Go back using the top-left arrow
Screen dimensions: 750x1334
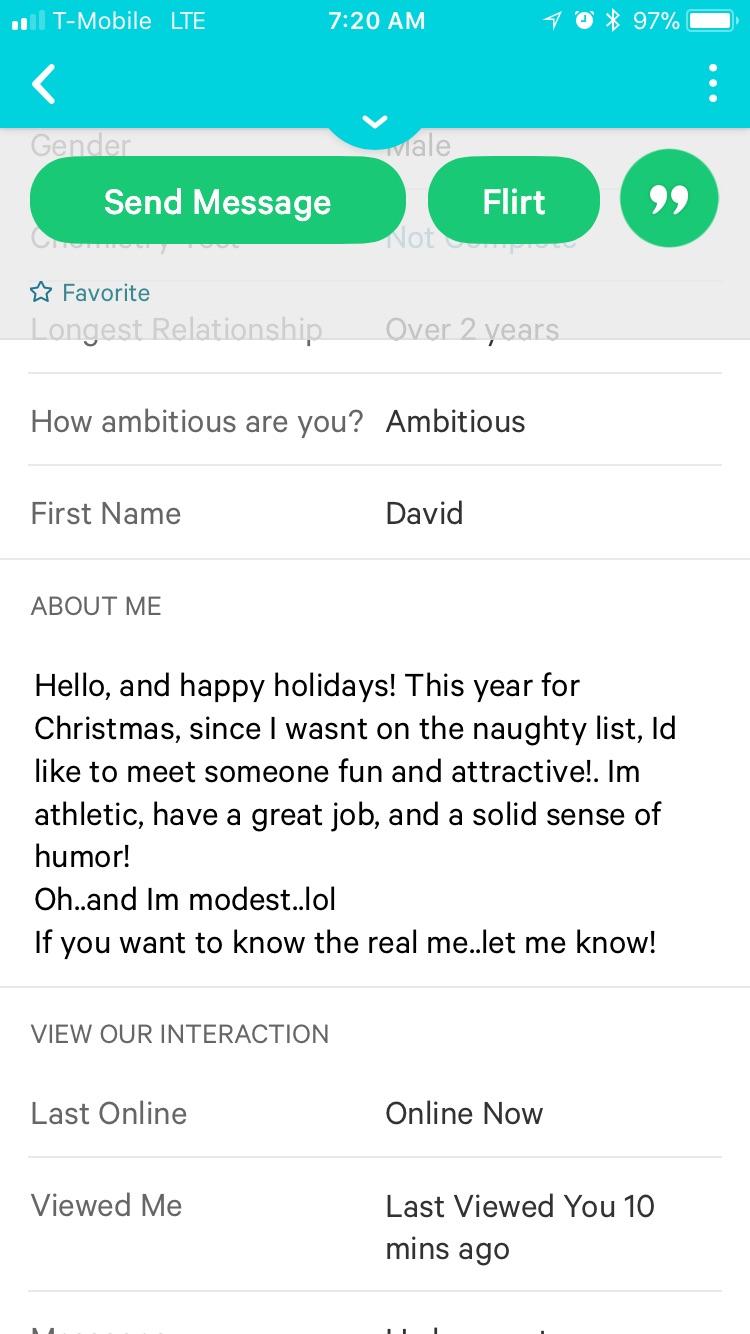click(x=44, y=85)
